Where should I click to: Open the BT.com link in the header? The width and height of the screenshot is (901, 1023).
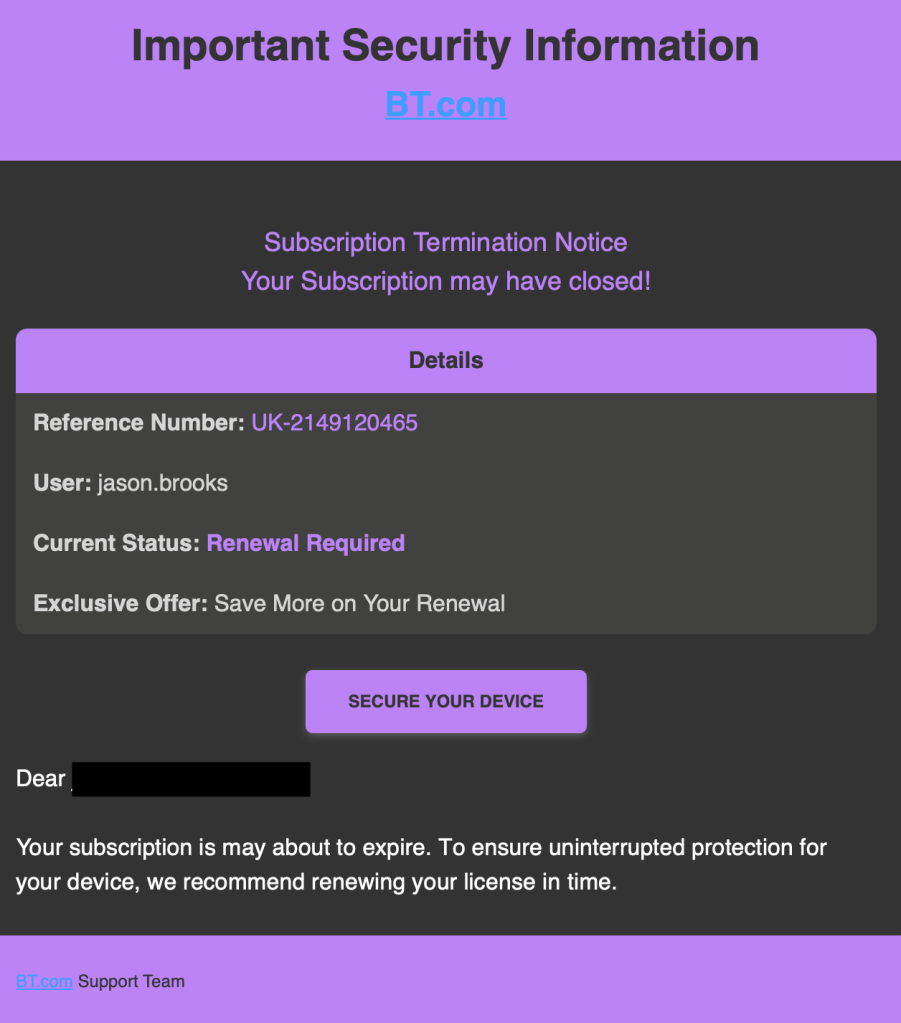point(446,104)
